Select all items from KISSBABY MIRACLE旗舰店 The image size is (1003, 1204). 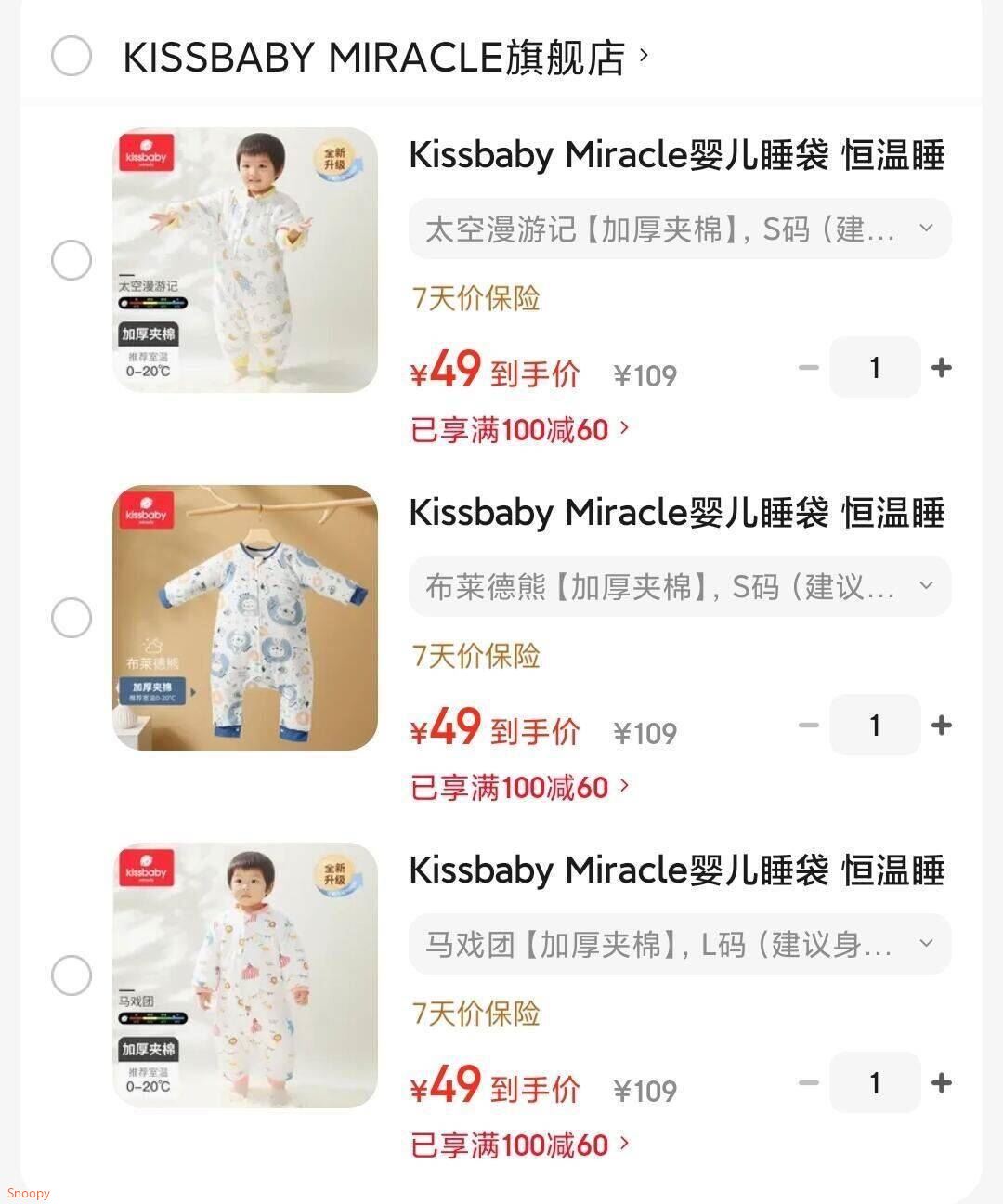pyautogui.click(x=72, y=56)
